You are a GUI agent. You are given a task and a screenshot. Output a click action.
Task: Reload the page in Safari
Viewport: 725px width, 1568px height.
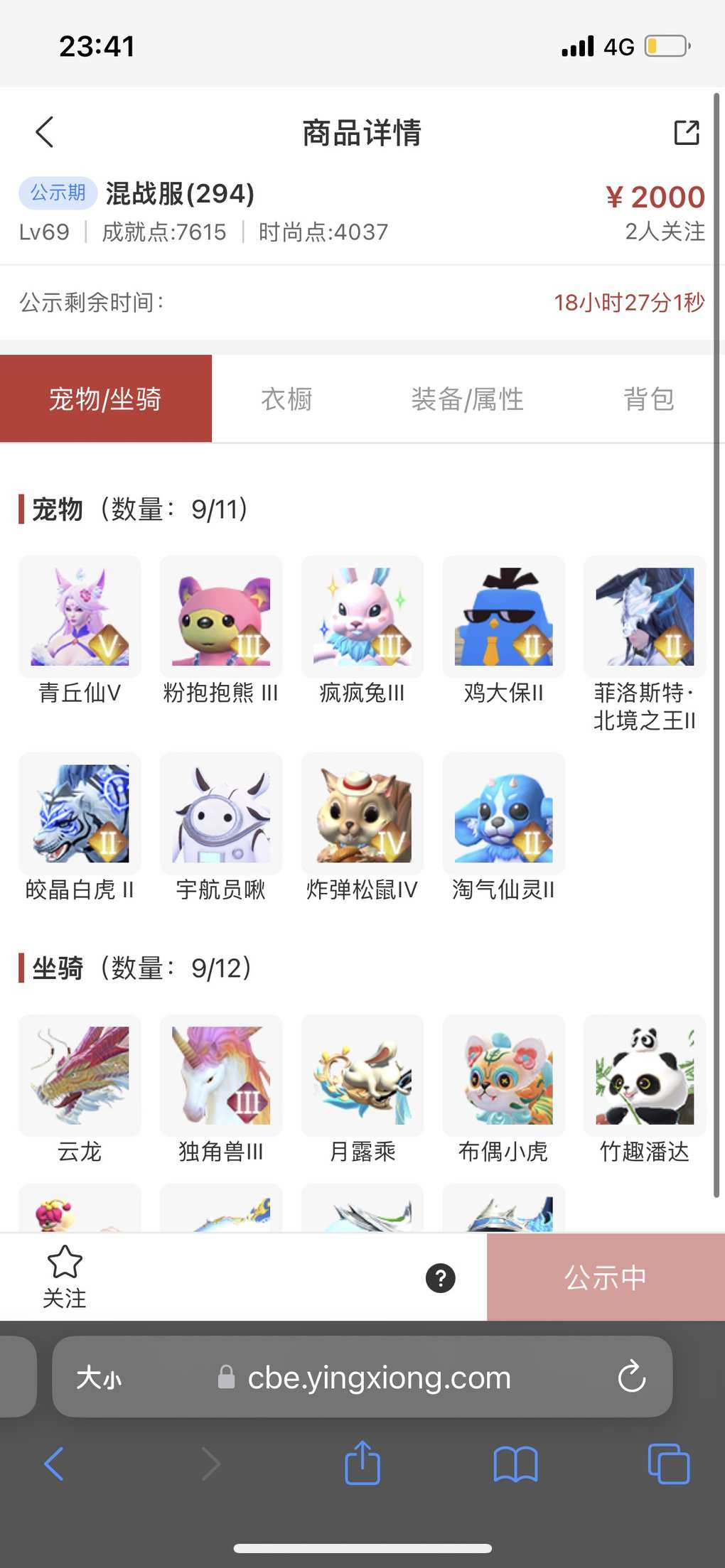click(x=631, y=1377)
